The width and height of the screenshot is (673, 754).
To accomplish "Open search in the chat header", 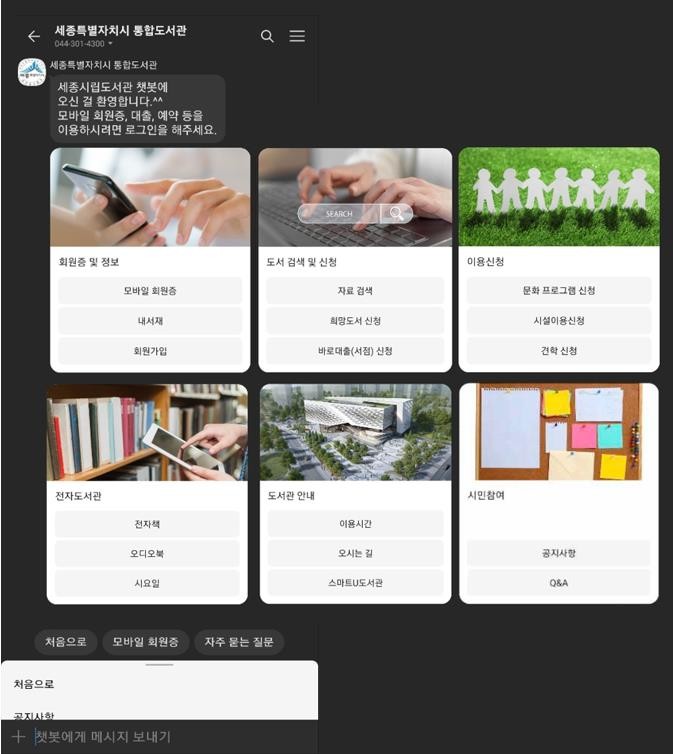I will 267,36.
